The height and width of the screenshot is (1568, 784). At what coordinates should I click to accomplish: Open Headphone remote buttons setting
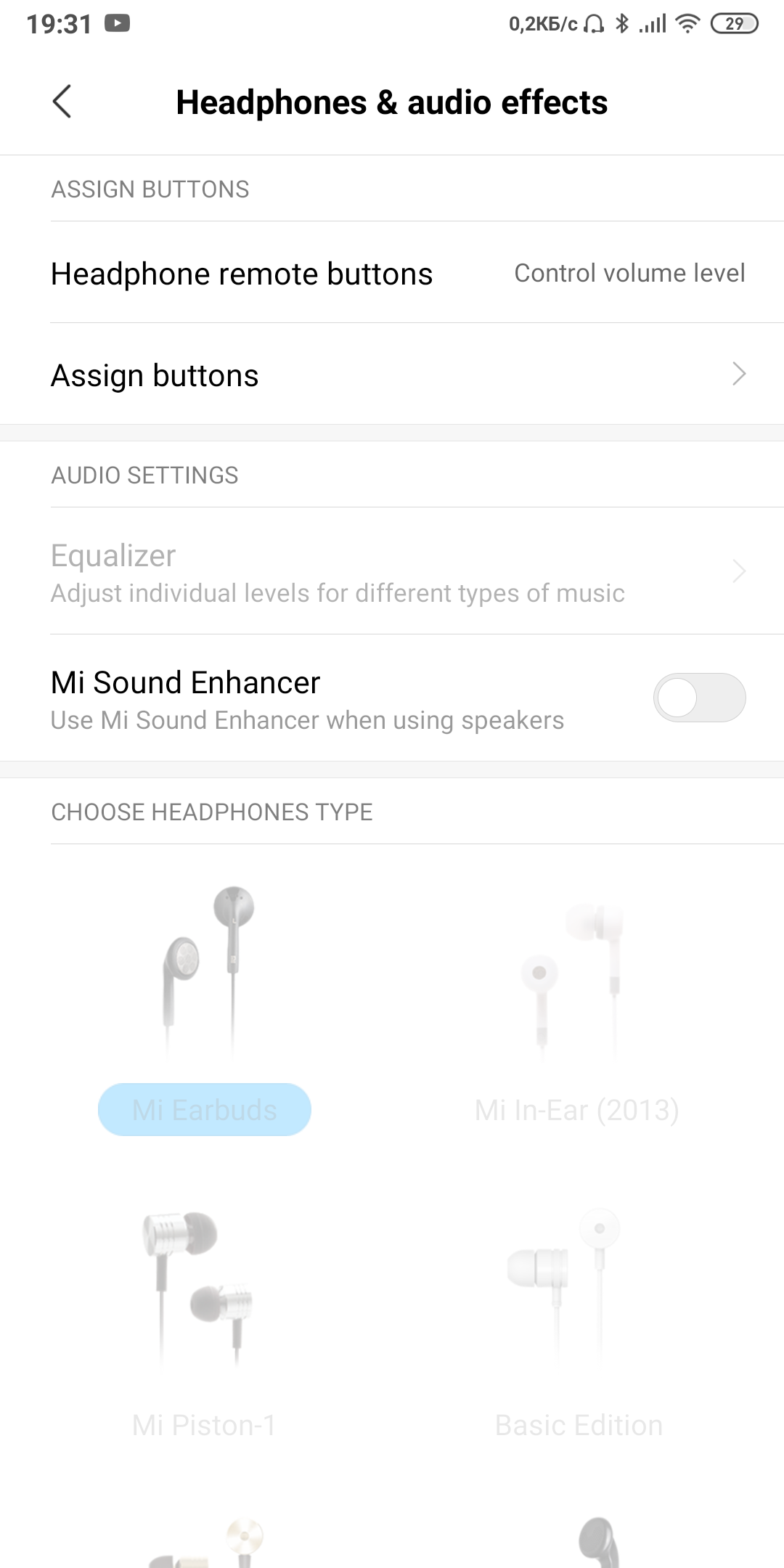pyautogui.click(x=392, y=274)
